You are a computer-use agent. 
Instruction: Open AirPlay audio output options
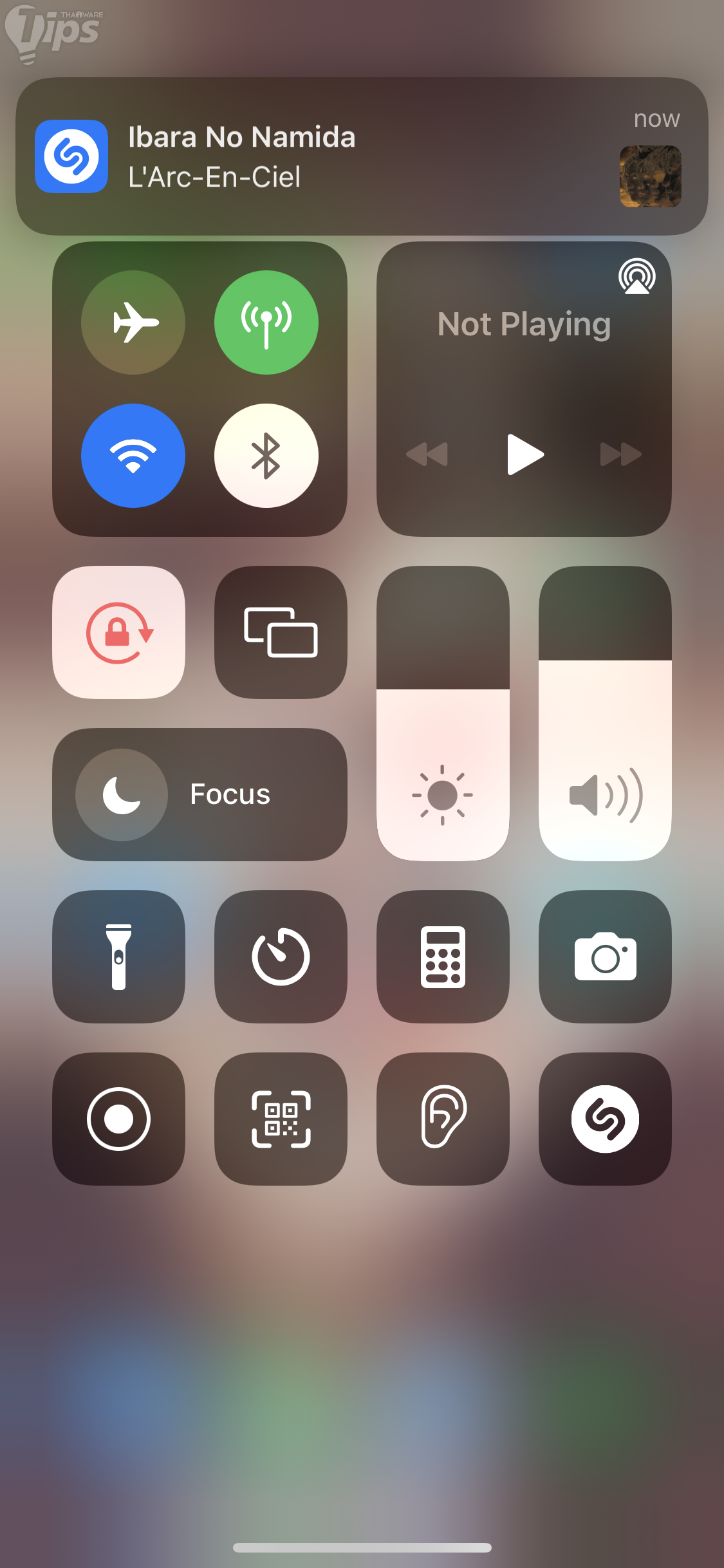(636, 277)
